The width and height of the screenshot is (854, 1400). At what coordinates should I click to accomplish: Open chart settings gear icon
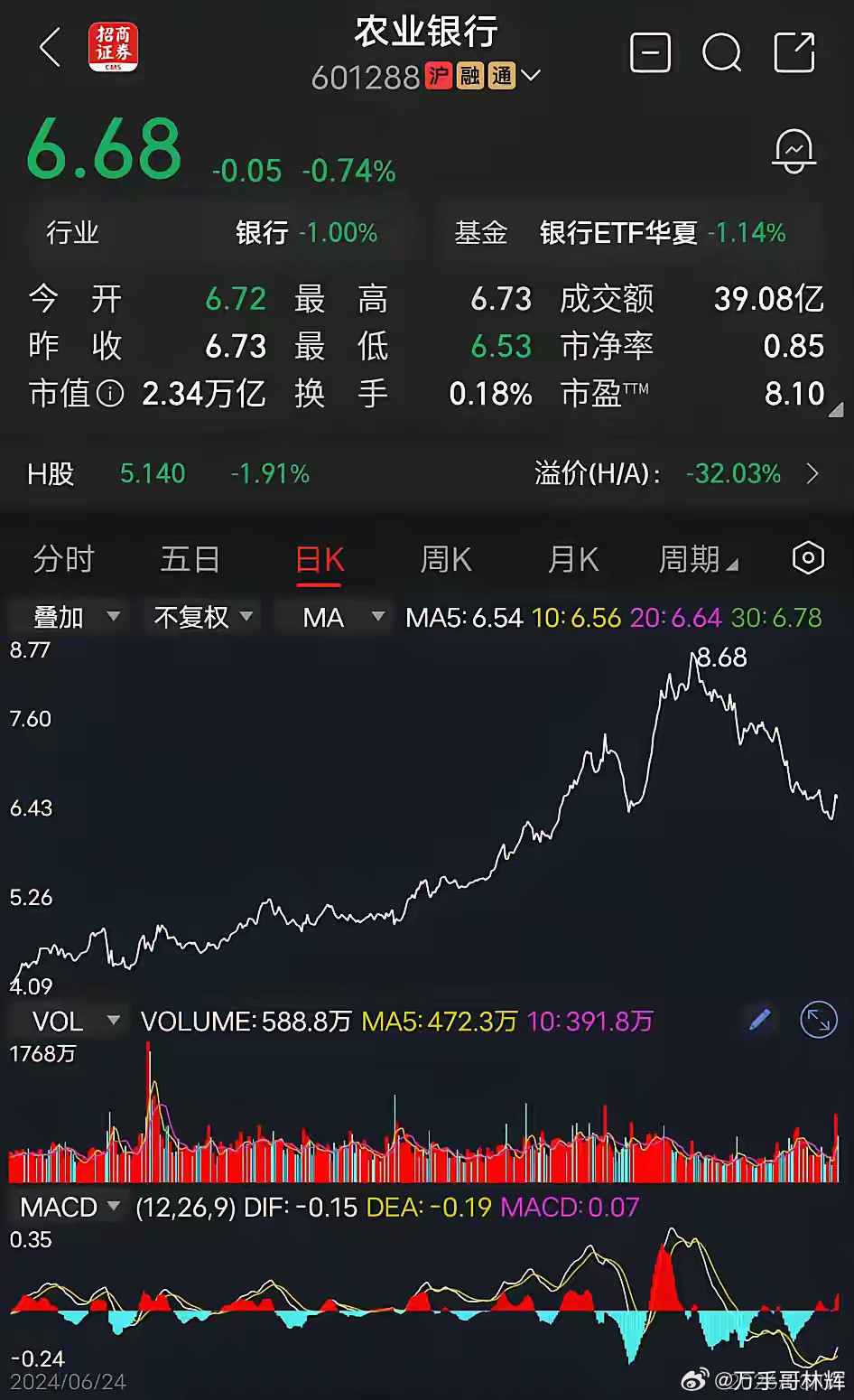[x=808, y=559]
